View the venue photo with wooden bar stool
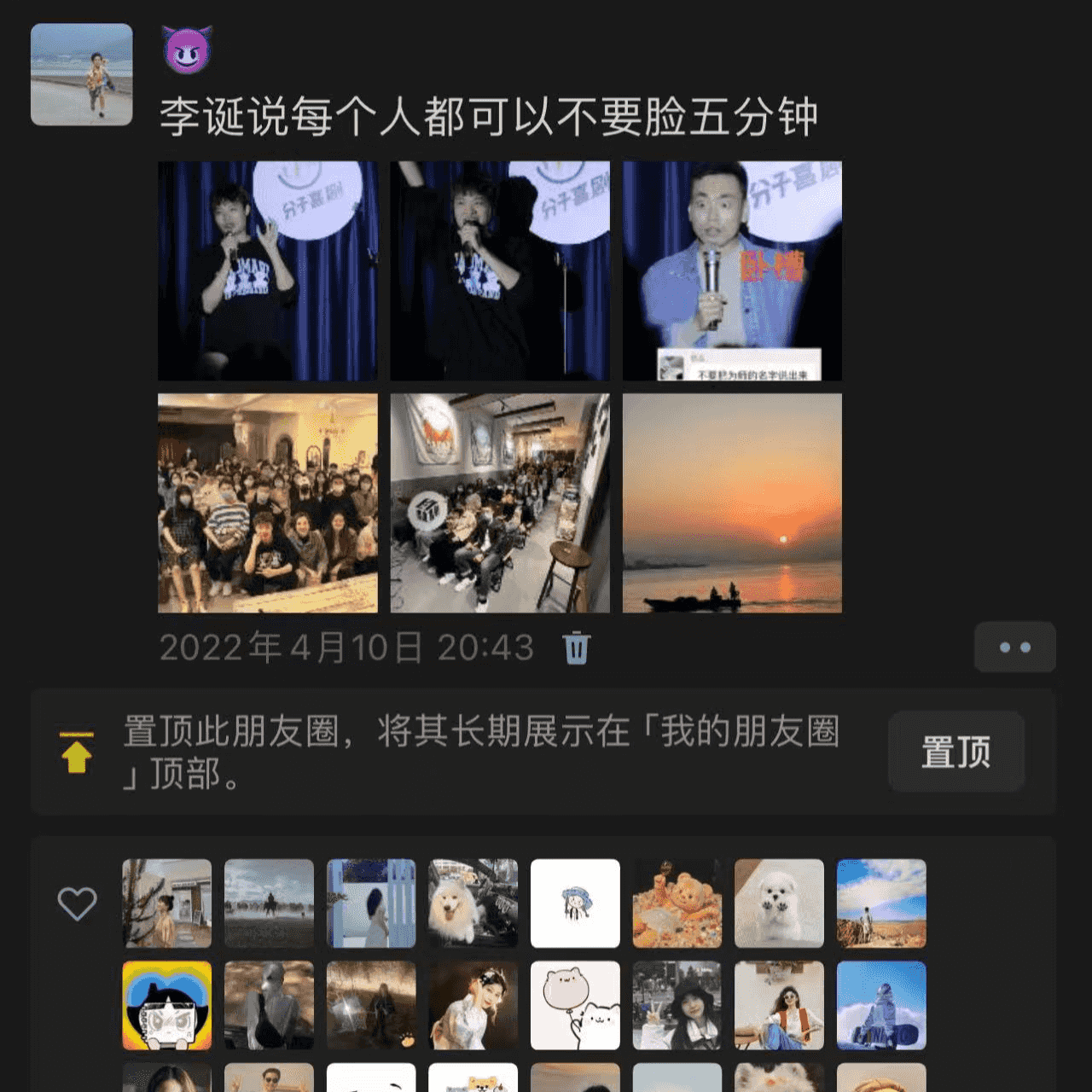Screen dimensions: 1092x1092 click(500, 502)
